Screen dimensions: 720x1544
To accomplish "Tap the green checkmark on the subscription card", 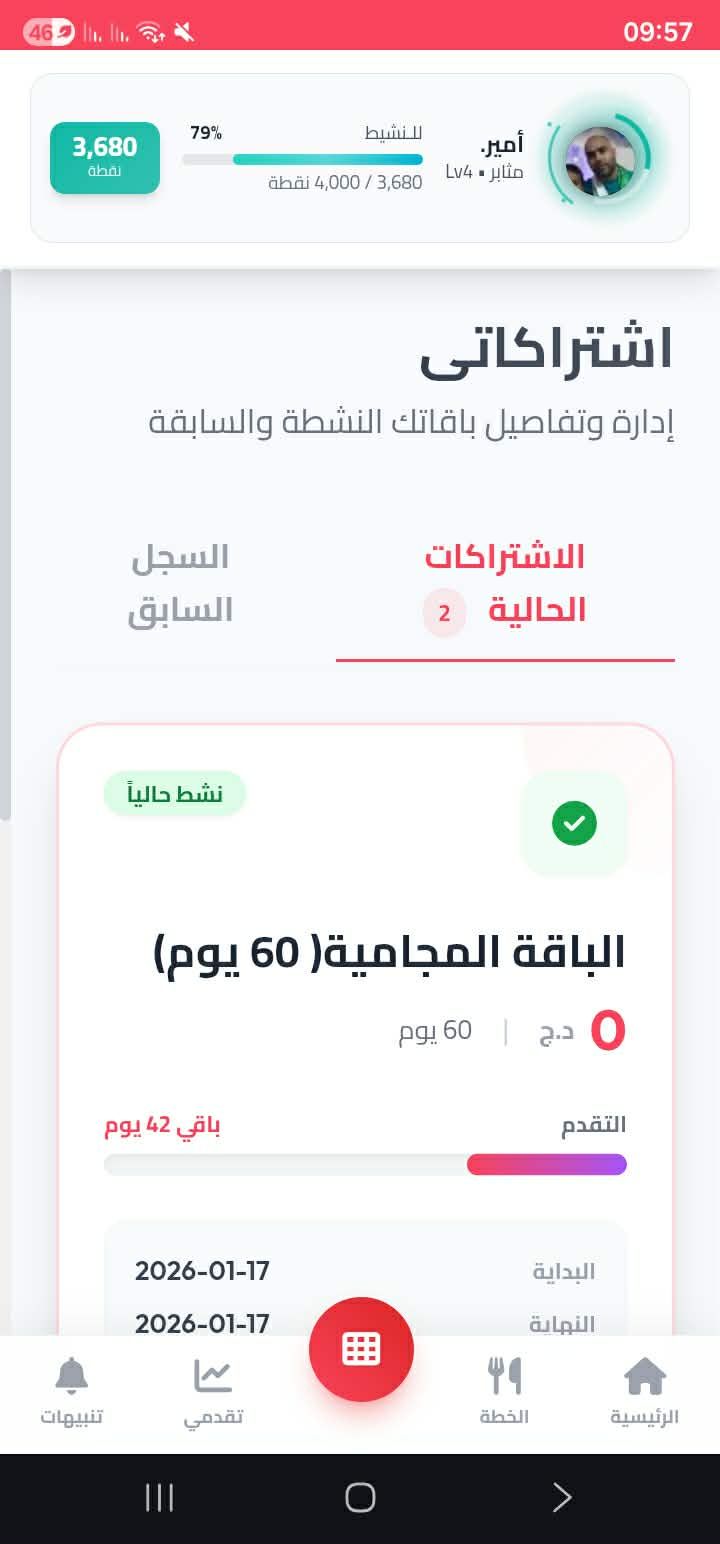I will [573, 822].
